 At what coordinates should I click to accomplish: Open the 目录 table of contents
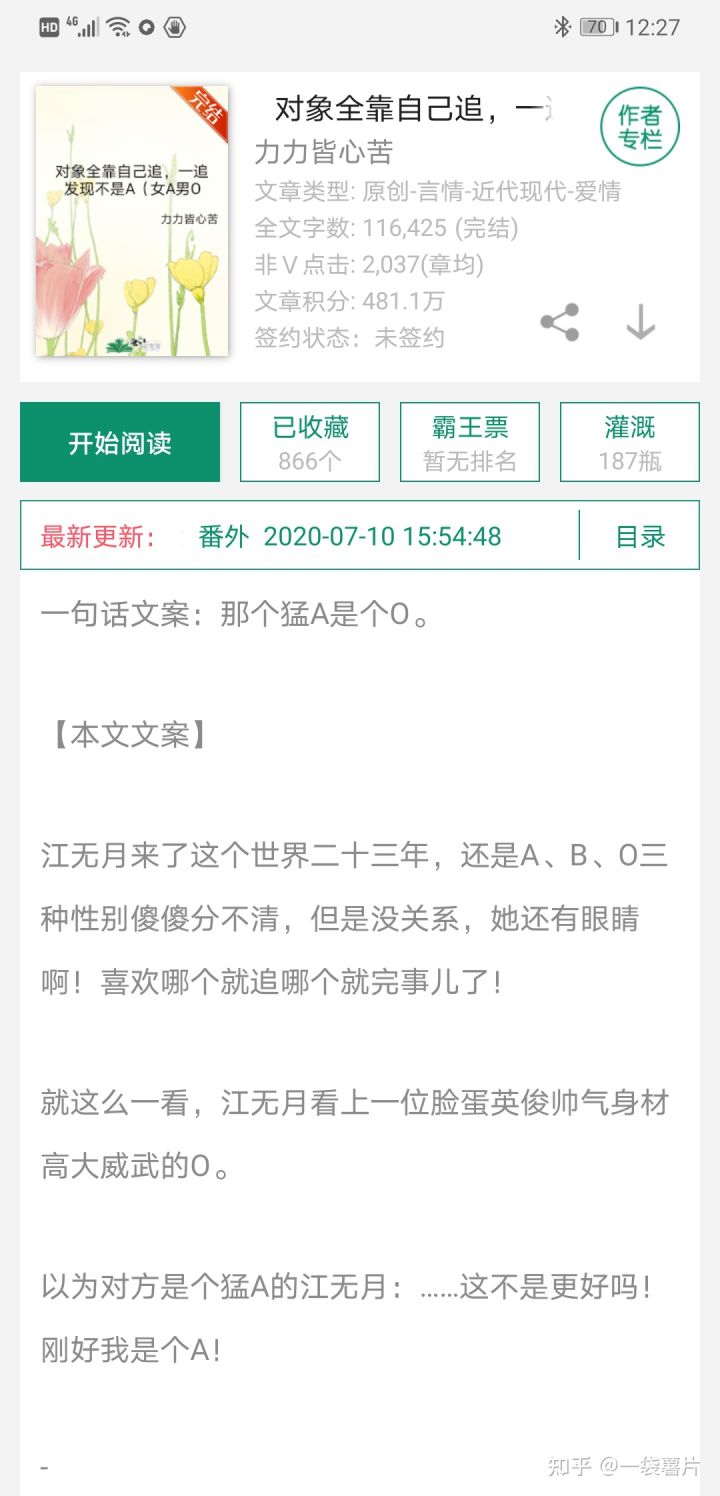(x=640, y=536)
